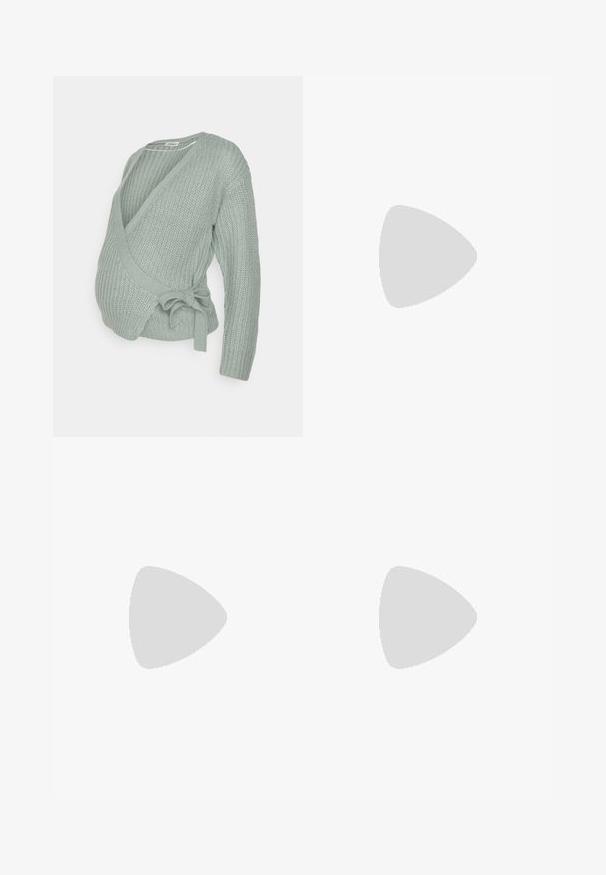This screenshot has width=606, height=875.
Task: Open the green wrap cardigan photo
Action: tap(177, 256)
